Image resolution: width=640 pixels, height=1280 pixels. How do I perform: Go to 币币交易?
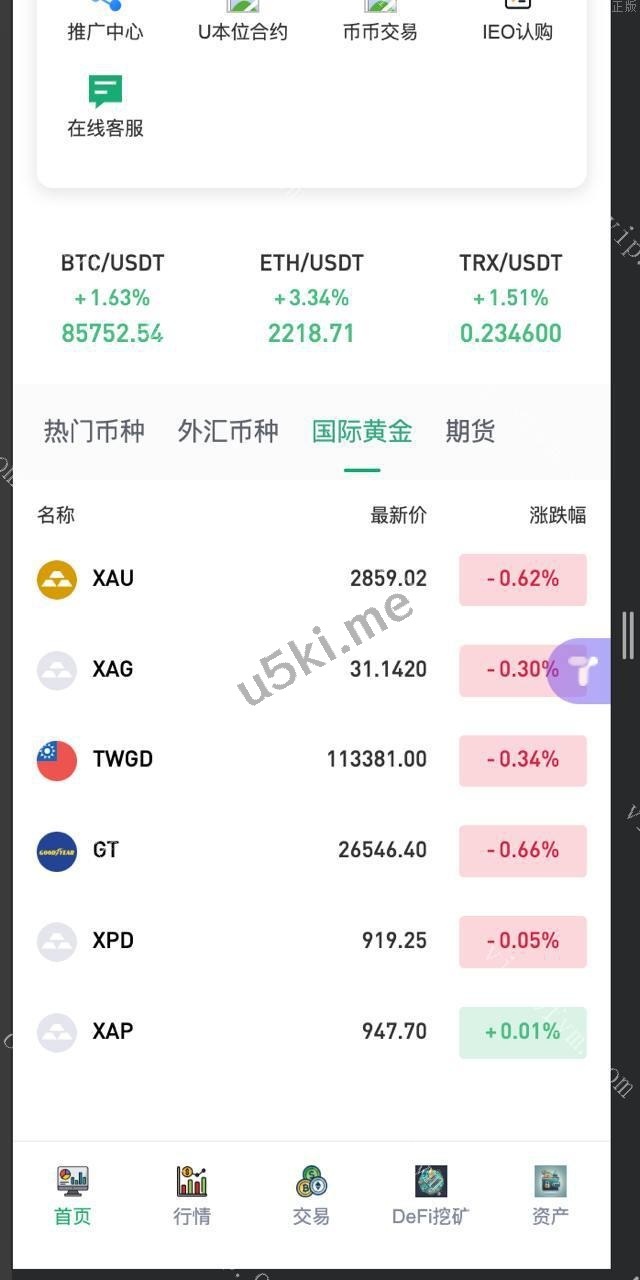(x=380, y=20)
